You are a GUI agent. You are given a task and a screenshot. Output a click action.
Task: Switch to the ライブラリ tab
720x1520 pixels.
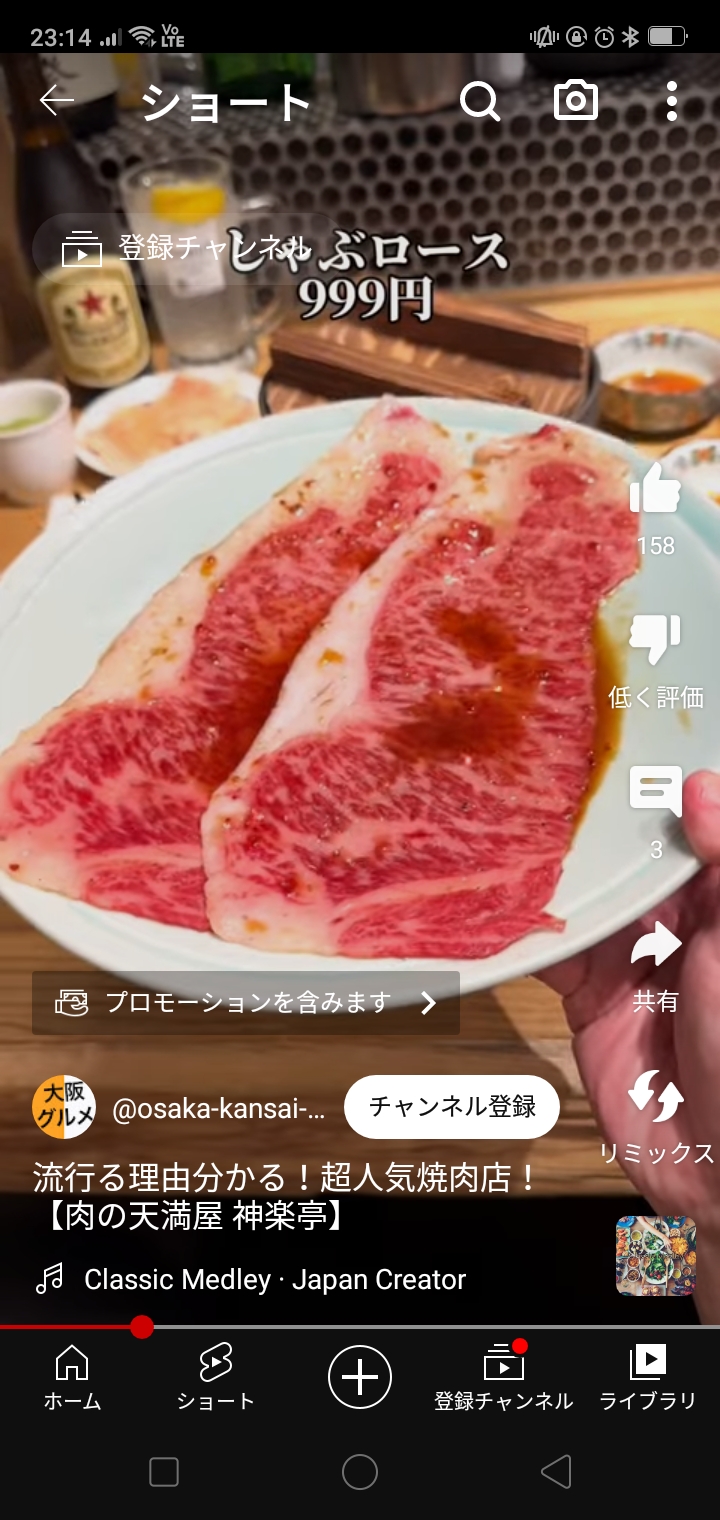click(x=647, y=1378)
